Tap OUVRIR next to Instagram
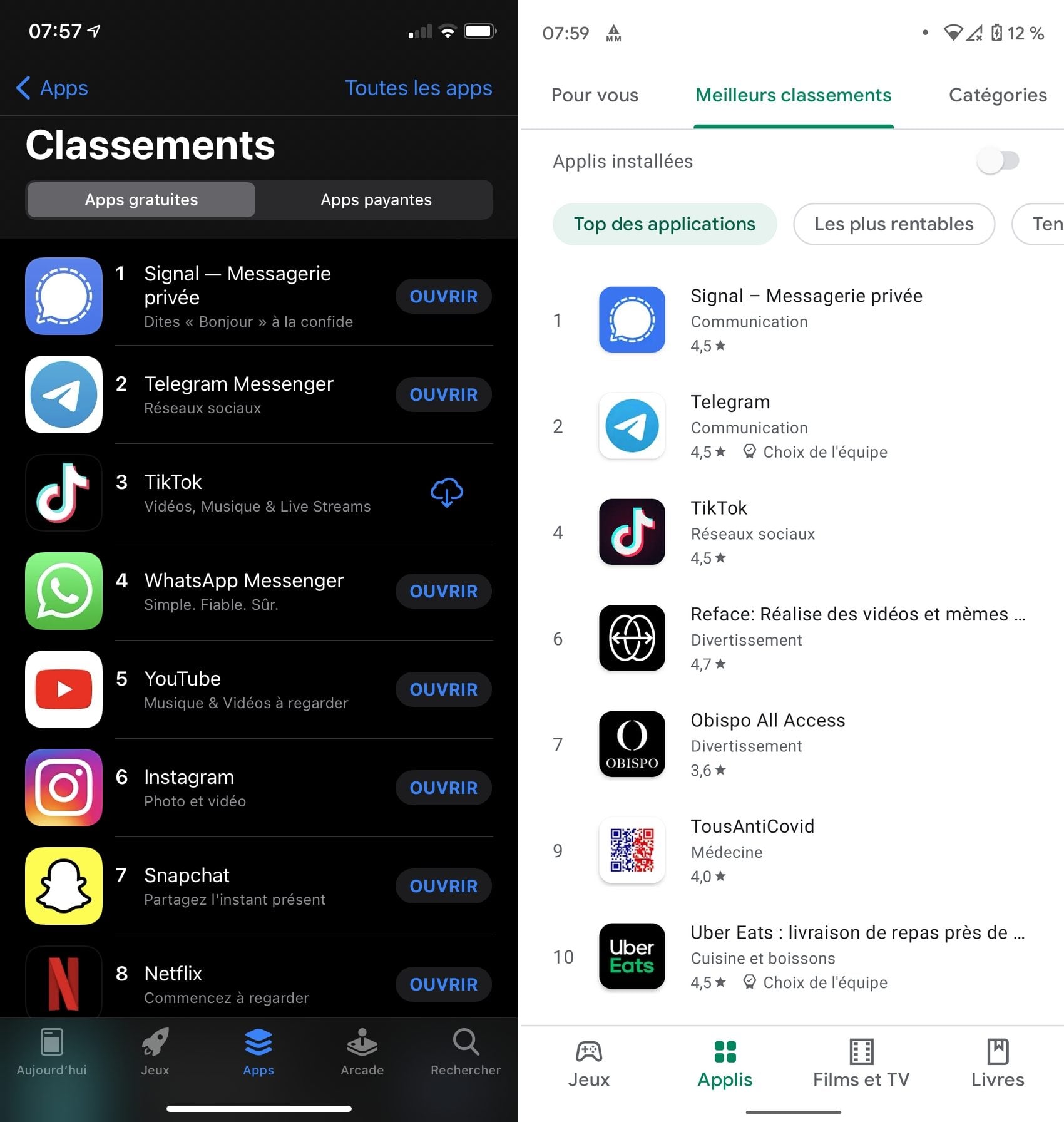Viewport: 1064px width, 1122px height. [443, 788]
